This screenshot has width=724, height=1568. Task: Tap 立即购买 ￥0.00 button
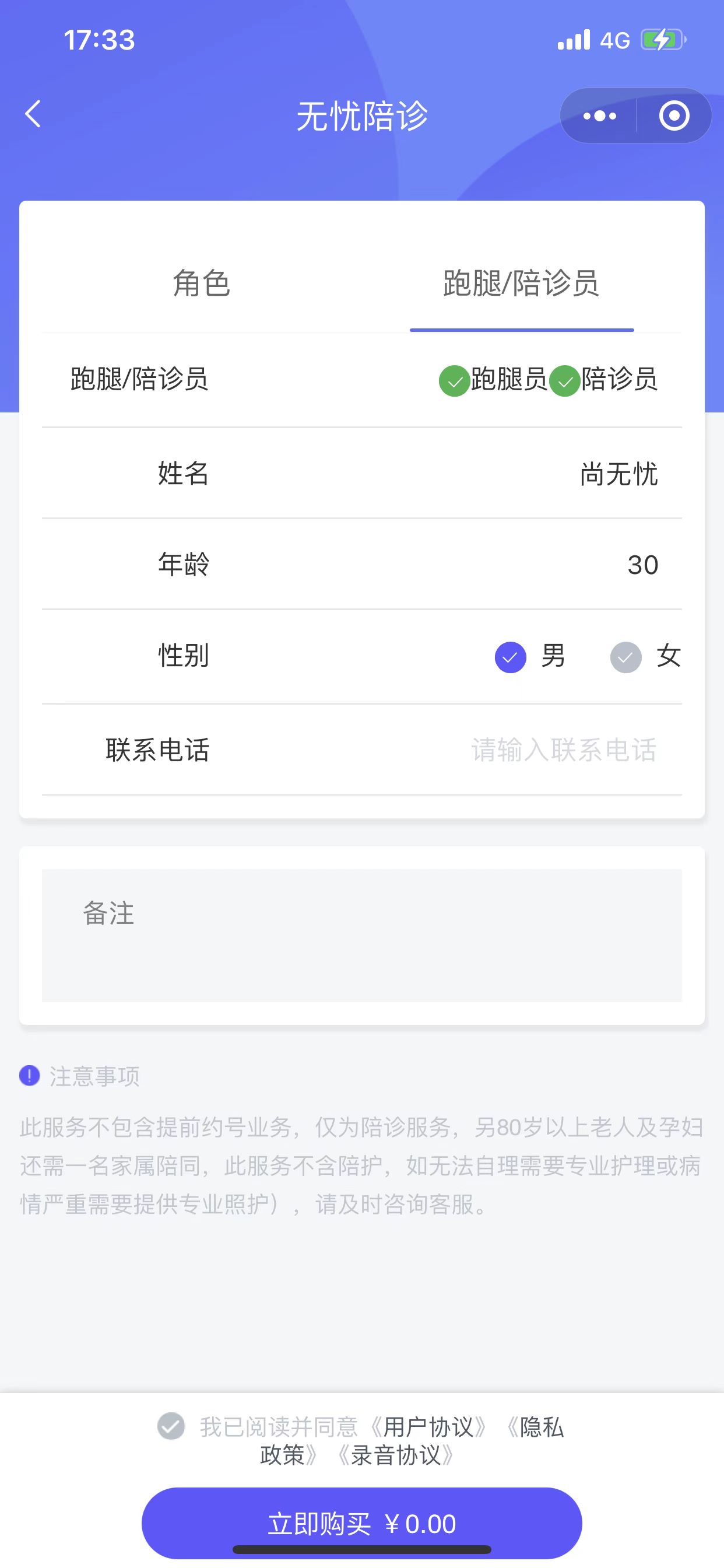(x=362, y=1523)
